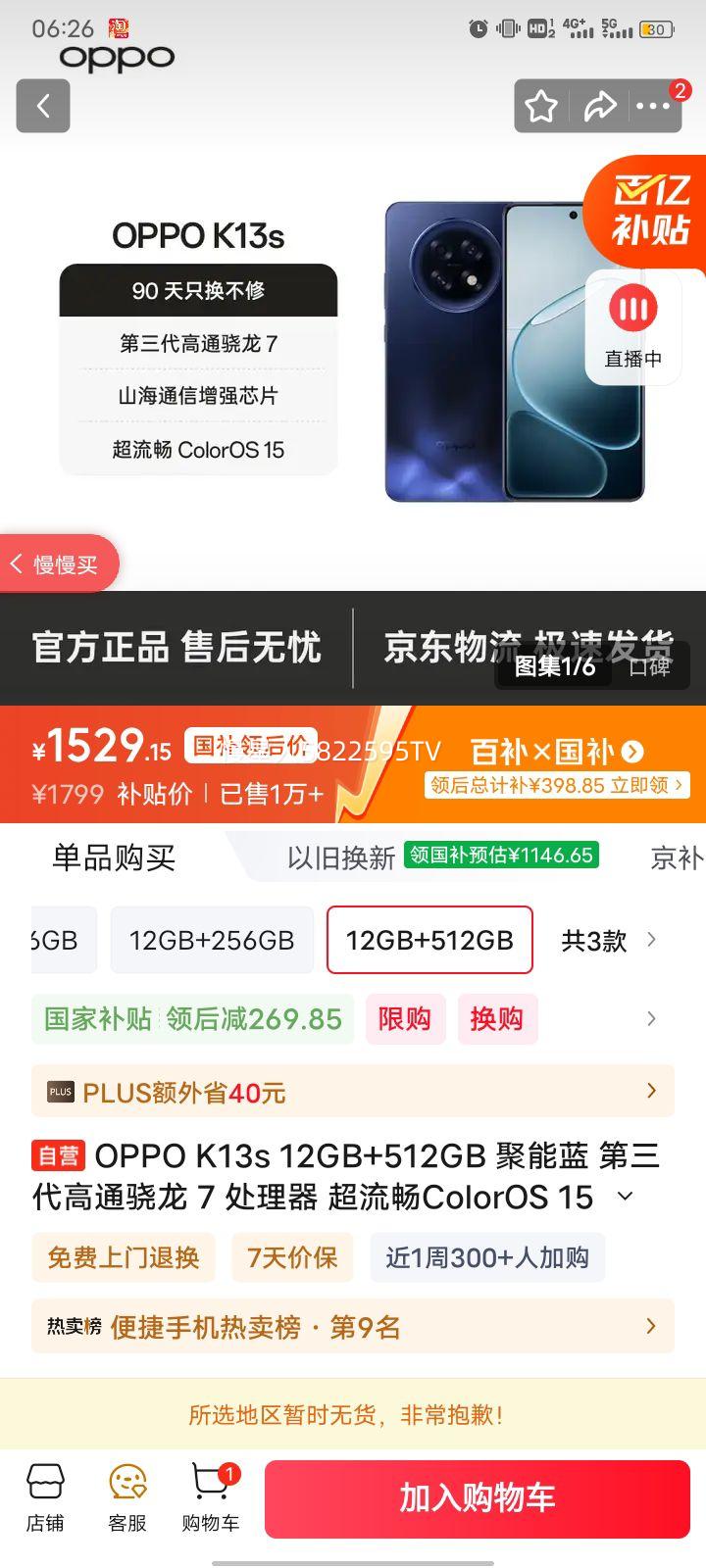Screen dimensions: 706x1568
Task: Click the back arrow at top left
Action: [42, 106]
